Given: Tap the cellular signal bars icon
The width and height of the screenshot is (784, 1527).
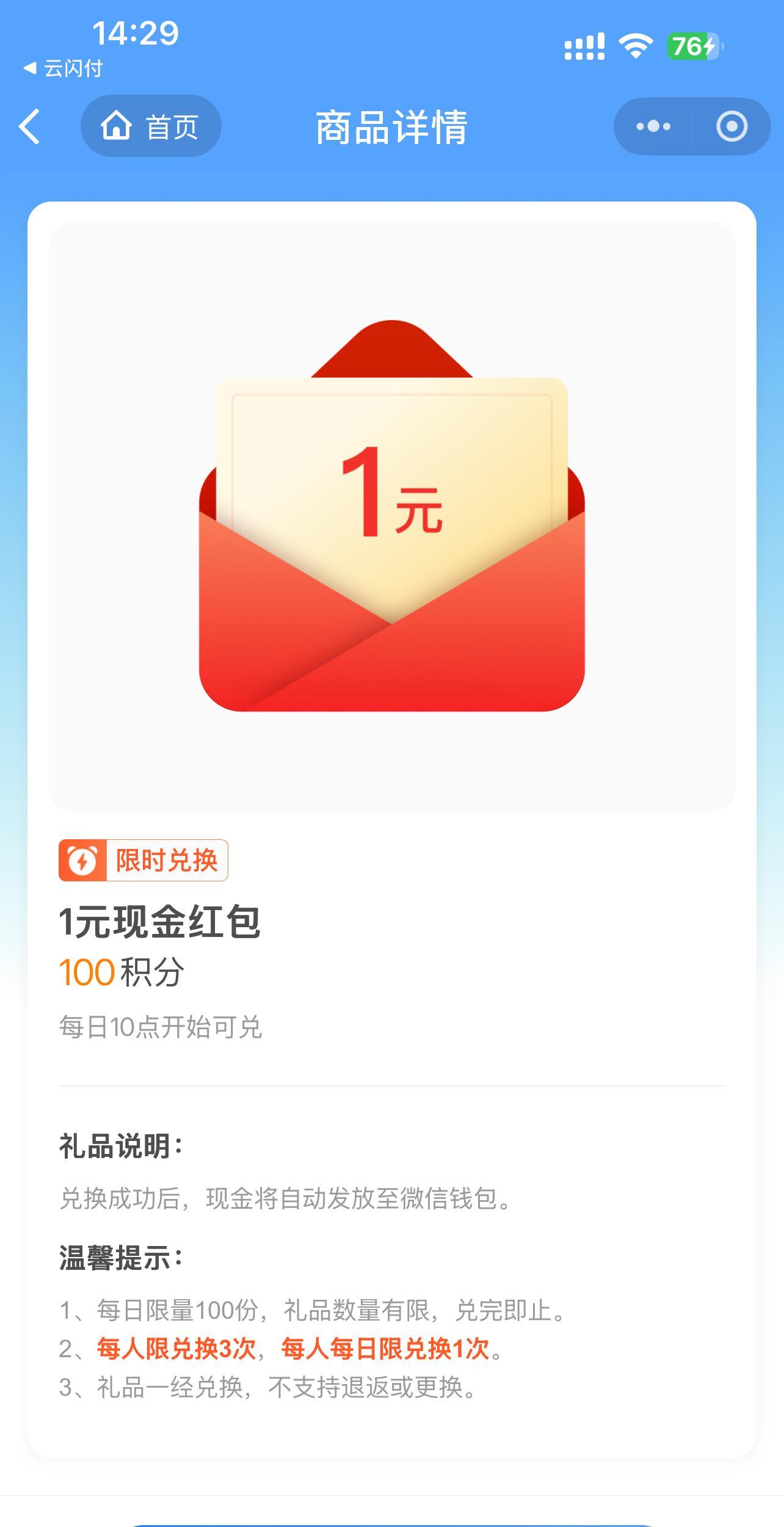Looking at the screenshot, I should (x=584, y=46).
